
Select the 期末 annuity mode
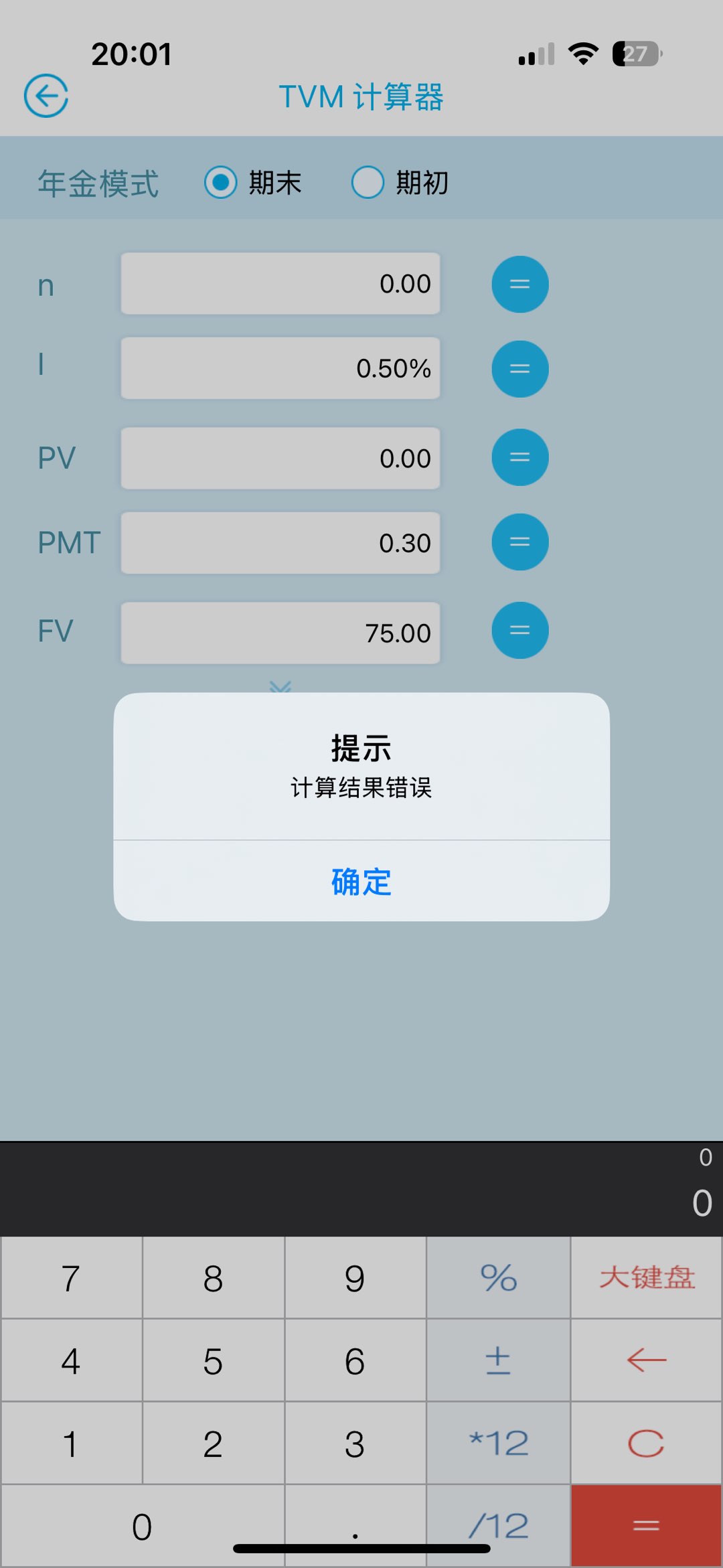click(221, 182)
